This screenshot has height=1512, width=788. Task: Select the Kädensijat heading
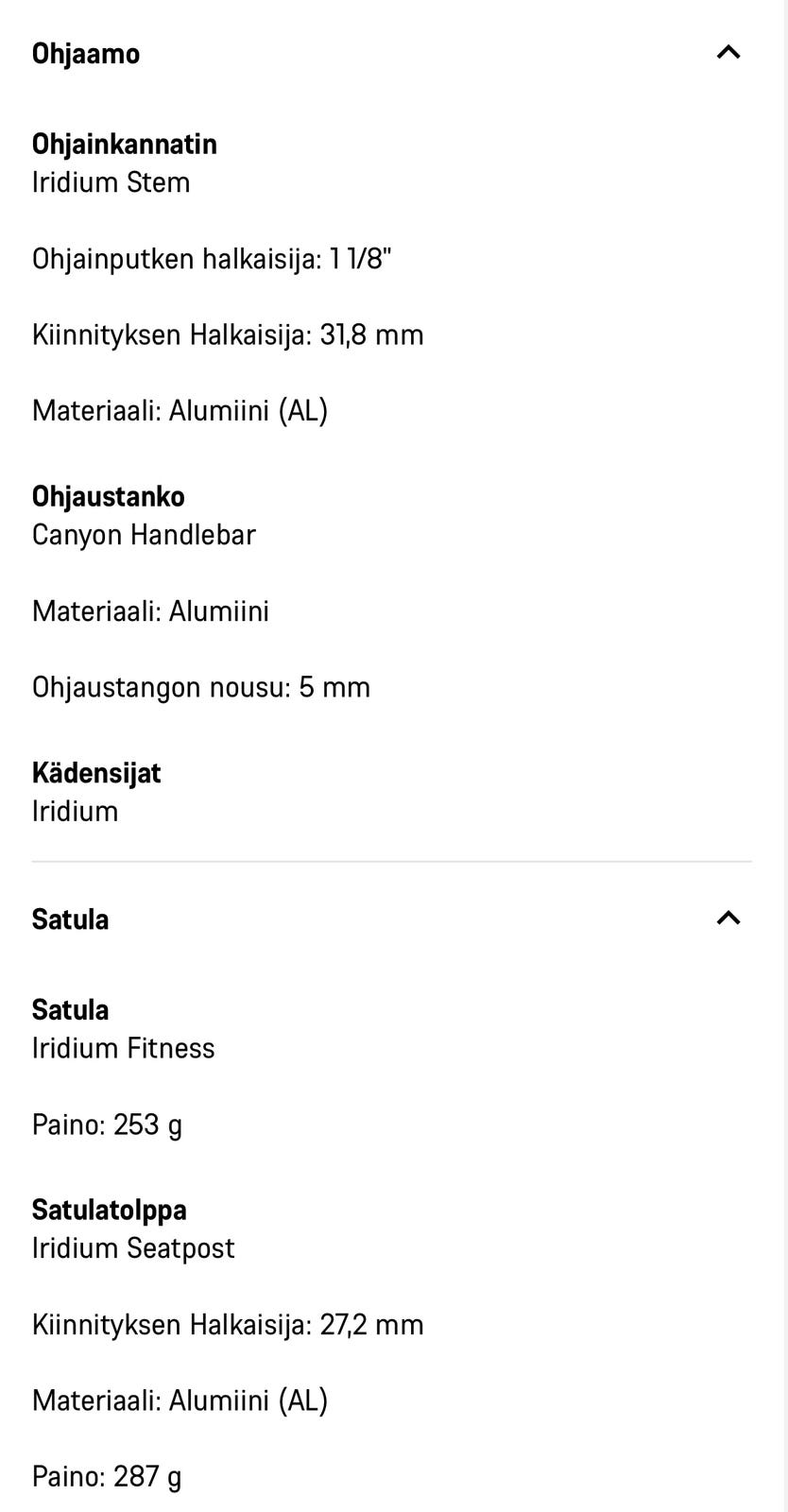97,772
